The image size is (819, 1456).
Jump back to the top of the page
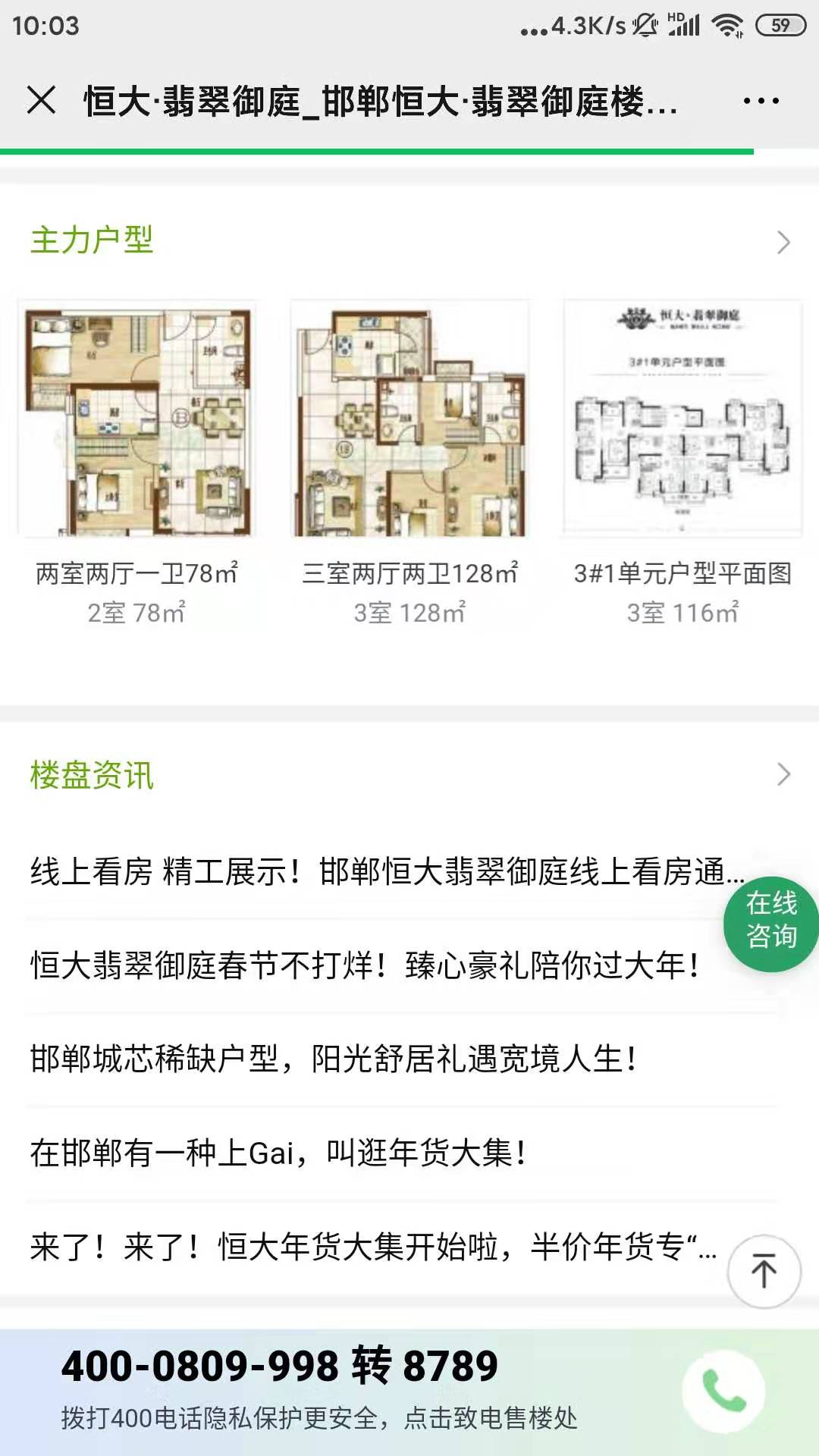pos(764,1272)
